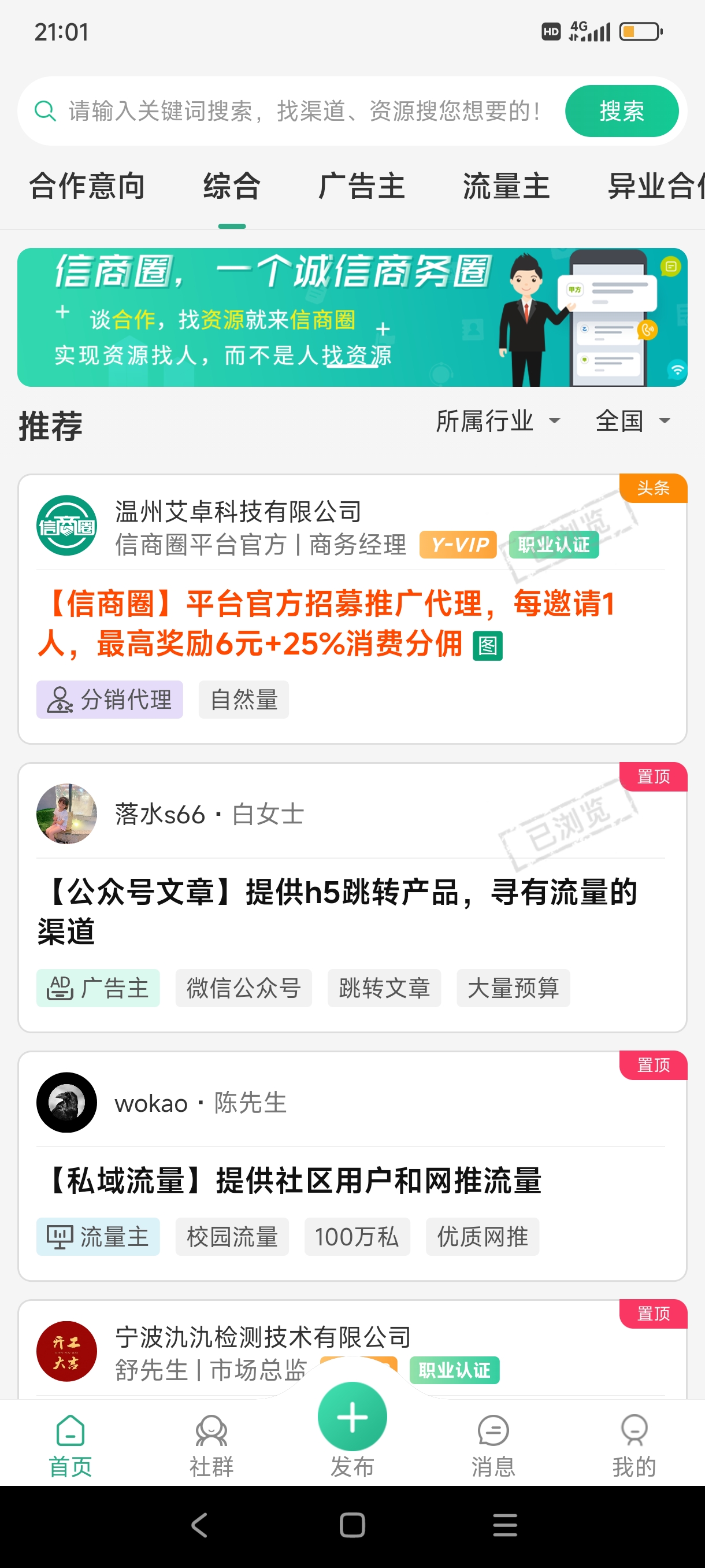Tap the system home button
Image resolution: width=705 pixels, height=1568 pixels.
click(352, 1525)
